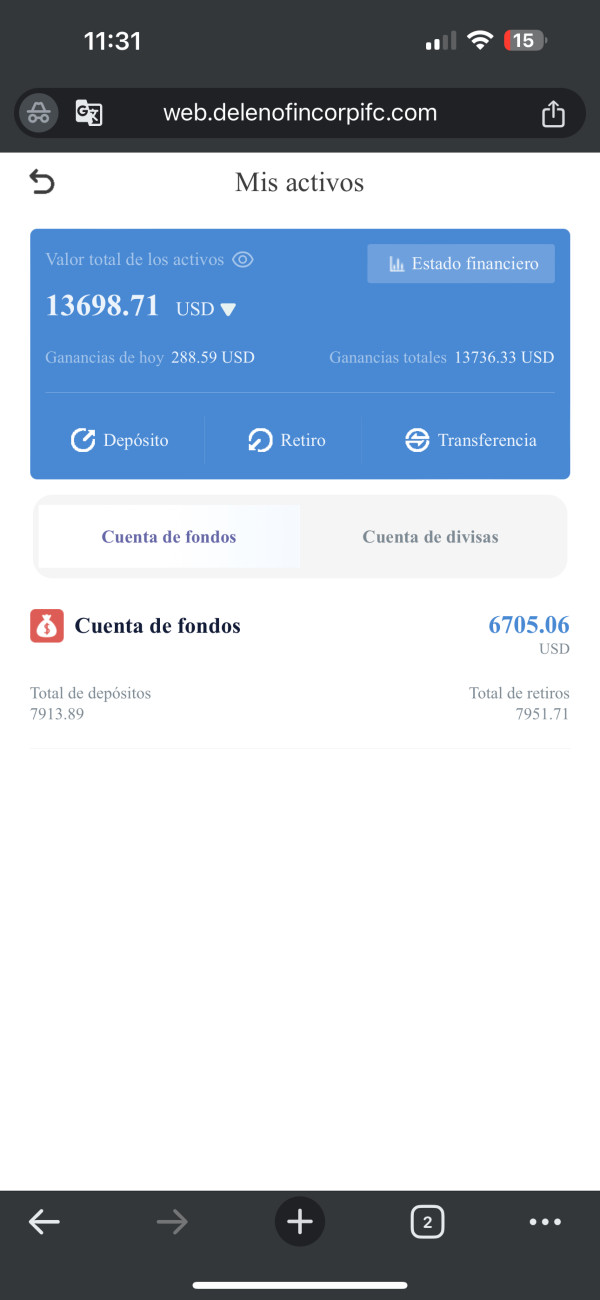Tap the incognito icon in the address bar

tap(39, 113)
